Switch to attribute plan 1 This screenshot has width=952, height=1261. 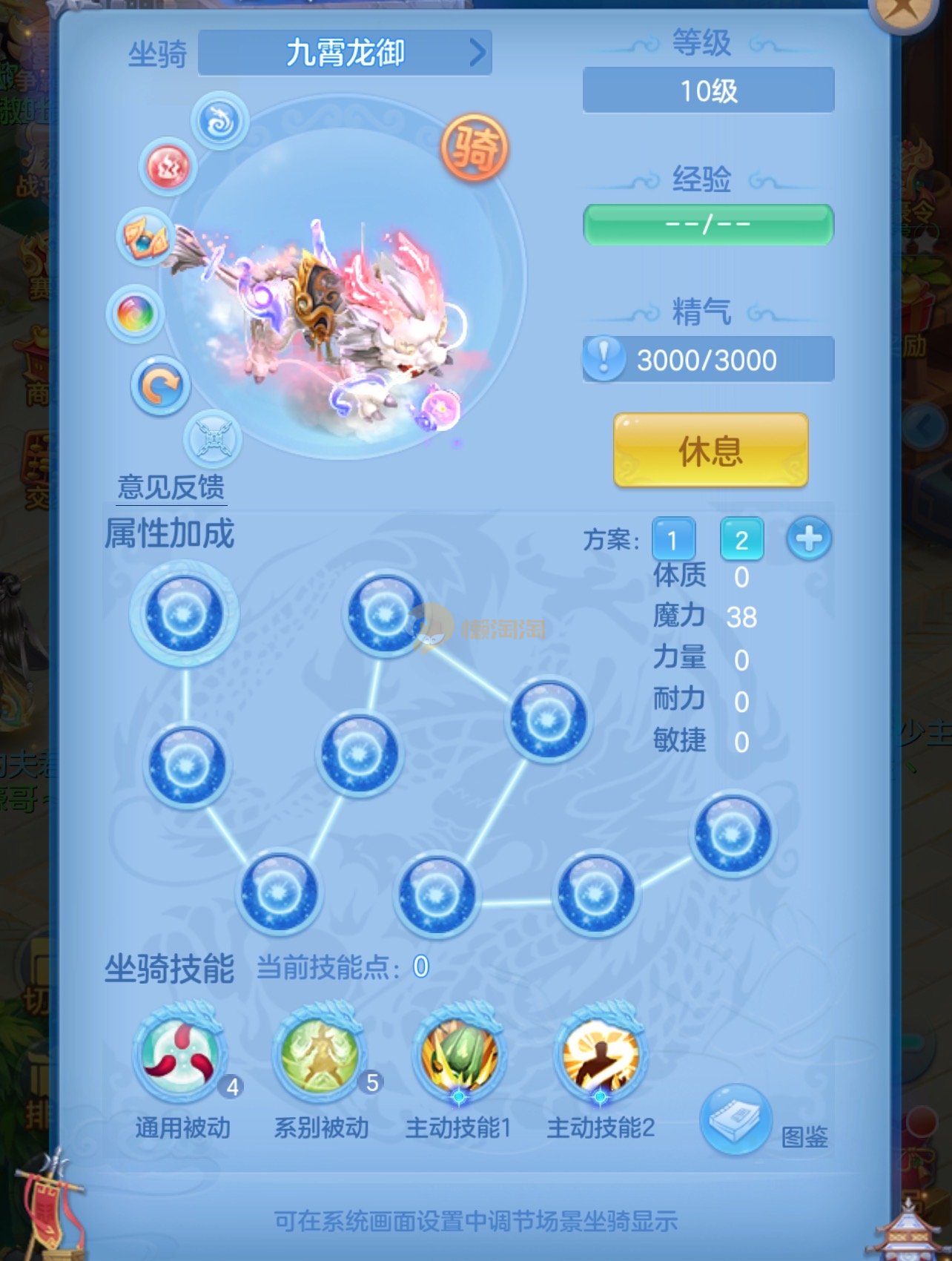[x=672, y=539]
